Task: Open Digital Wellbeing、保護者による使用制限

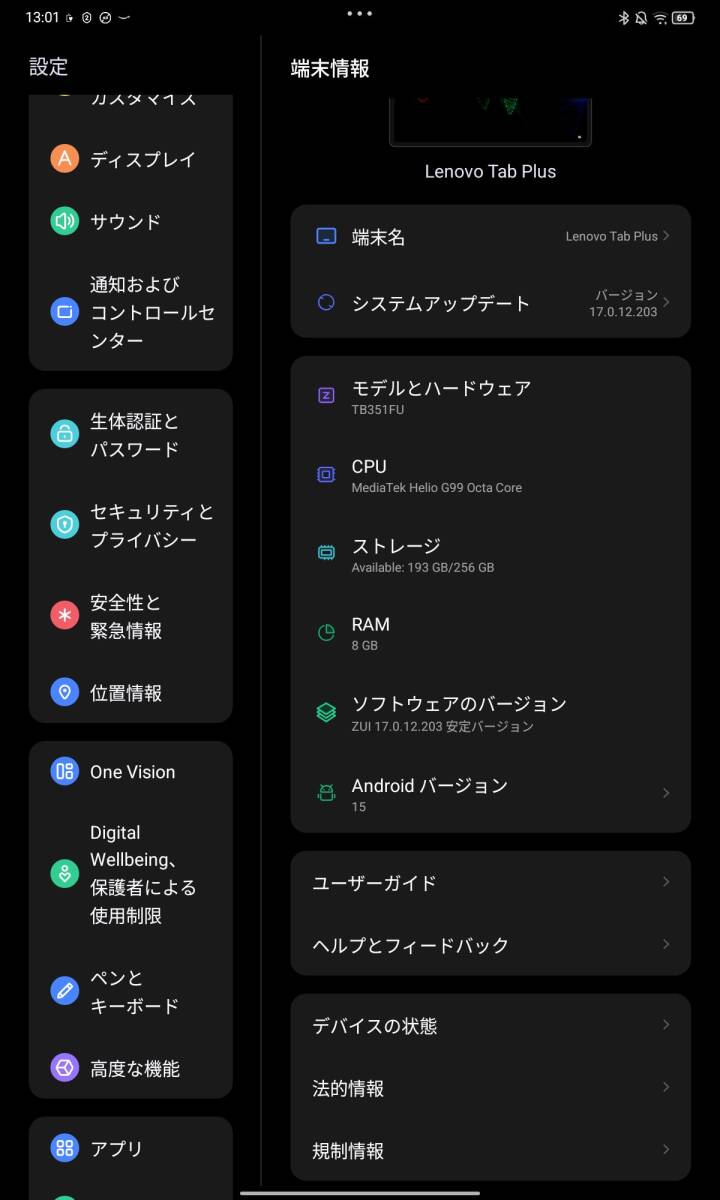Action: click(x=130, y=873)
